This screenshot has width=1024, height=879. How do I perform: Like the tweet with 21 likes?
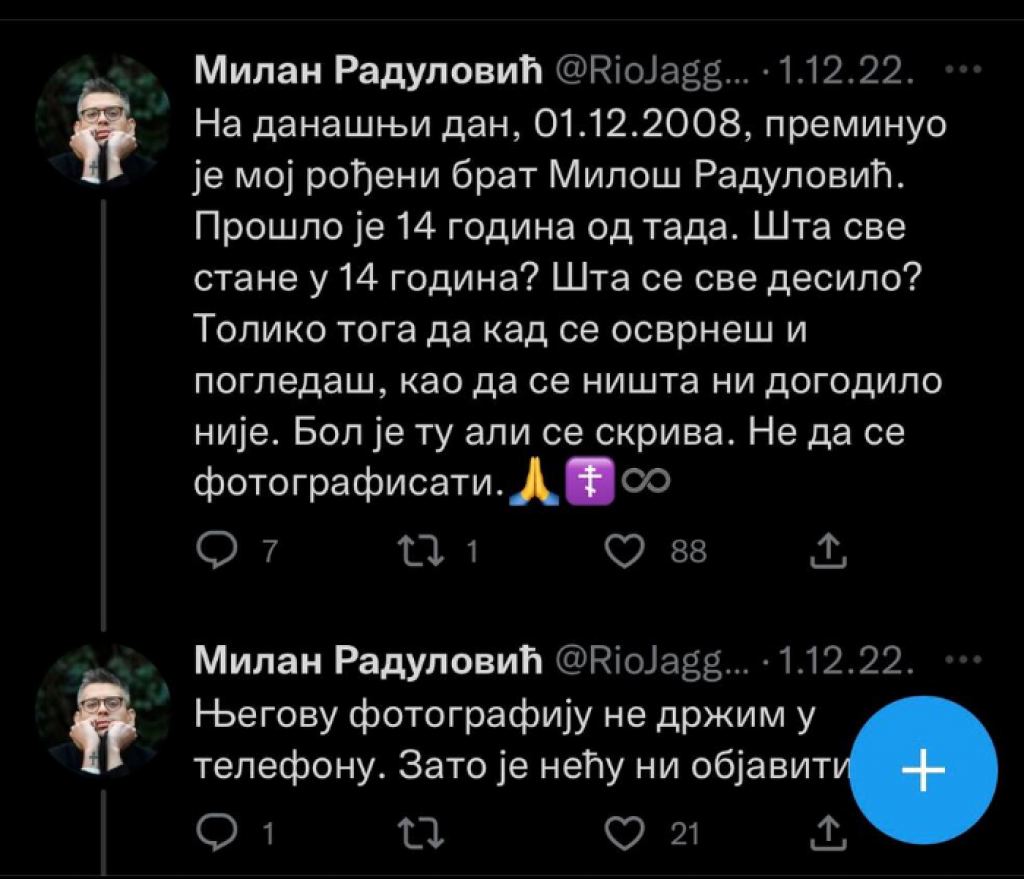pyautogui.click(x=626, y=832)
